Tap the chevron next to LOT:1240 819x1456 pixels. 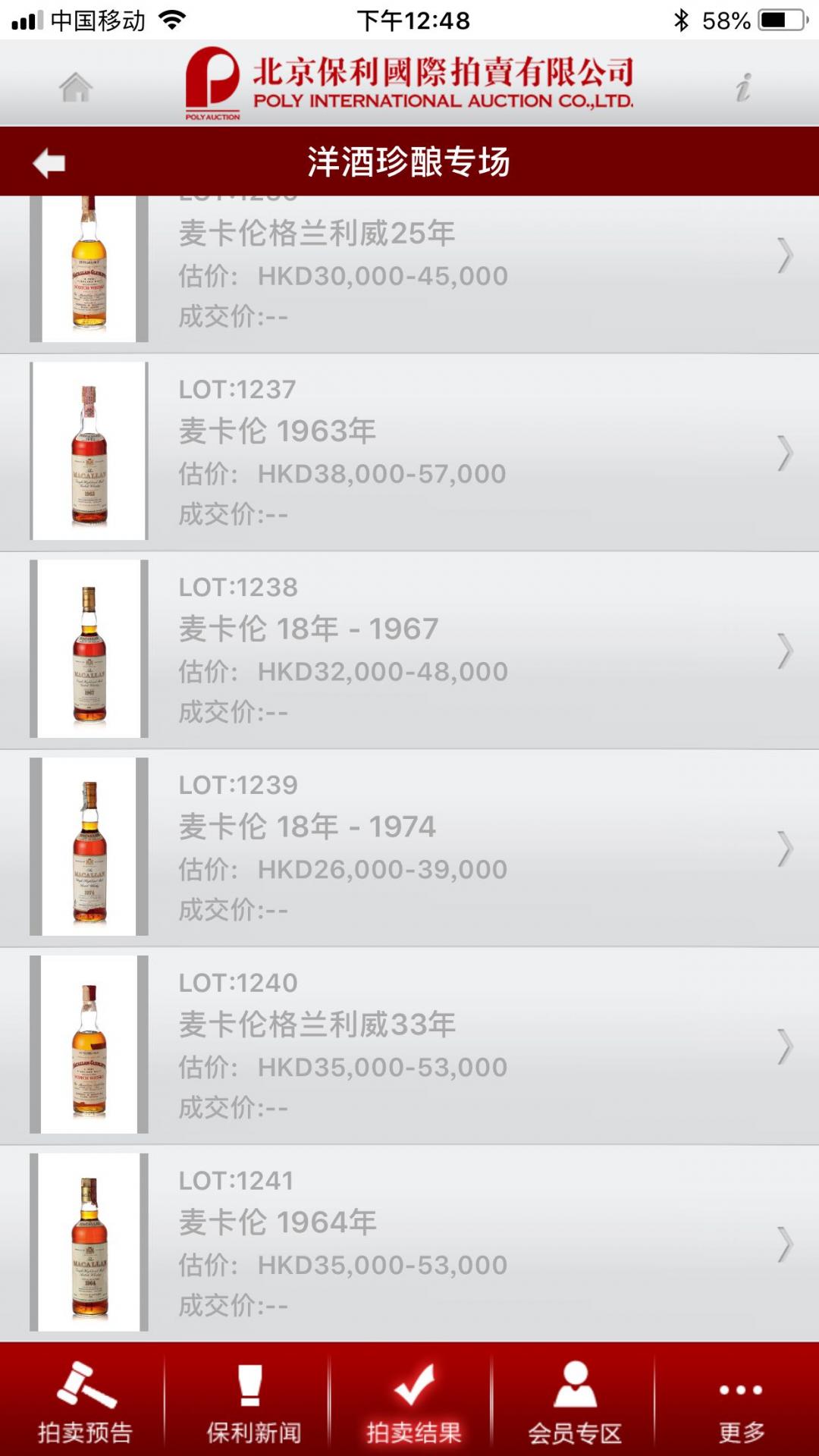786,1046
